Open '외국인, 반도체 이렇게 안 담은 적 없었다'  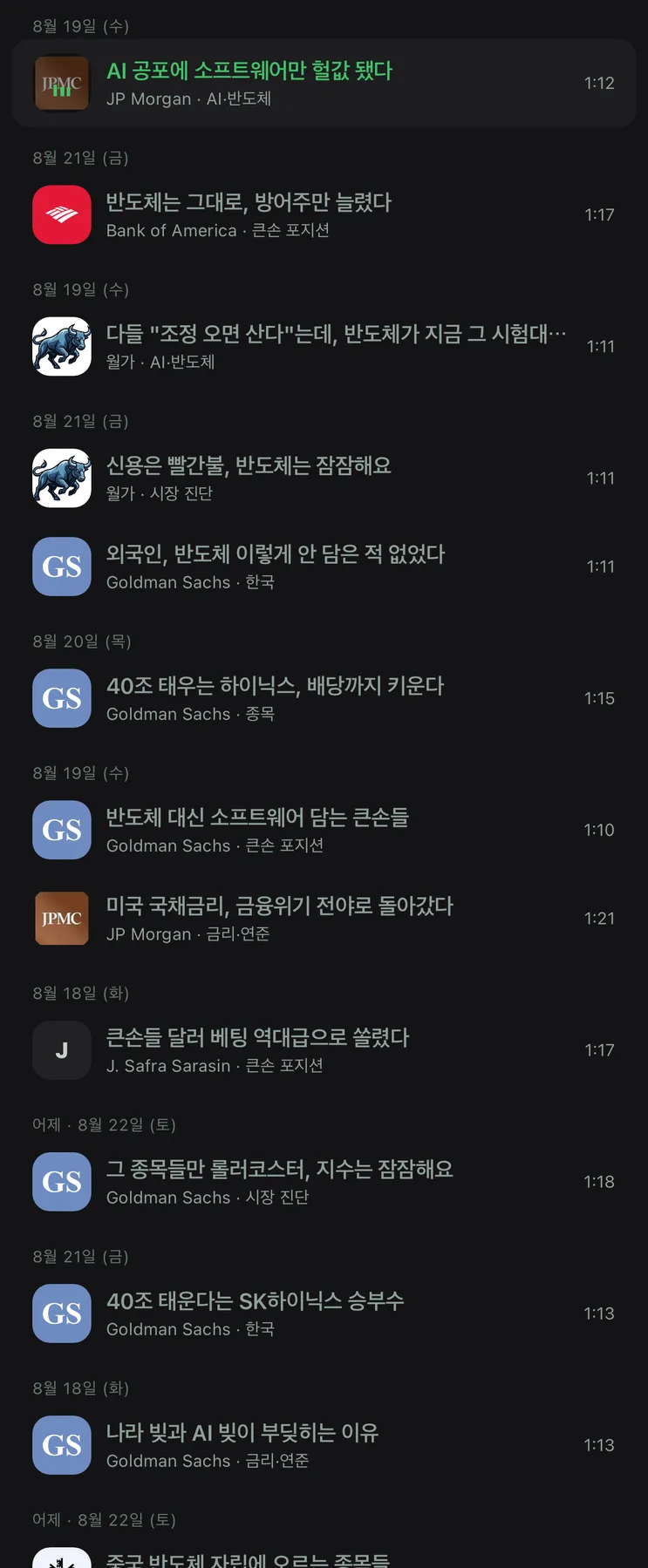pyautogui.click(x=324, y=567)
